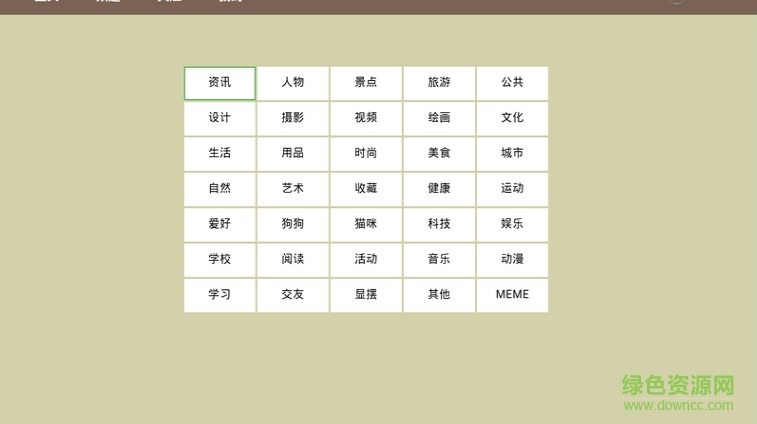Tap the 文化 category tile

[x=512, y=118]
